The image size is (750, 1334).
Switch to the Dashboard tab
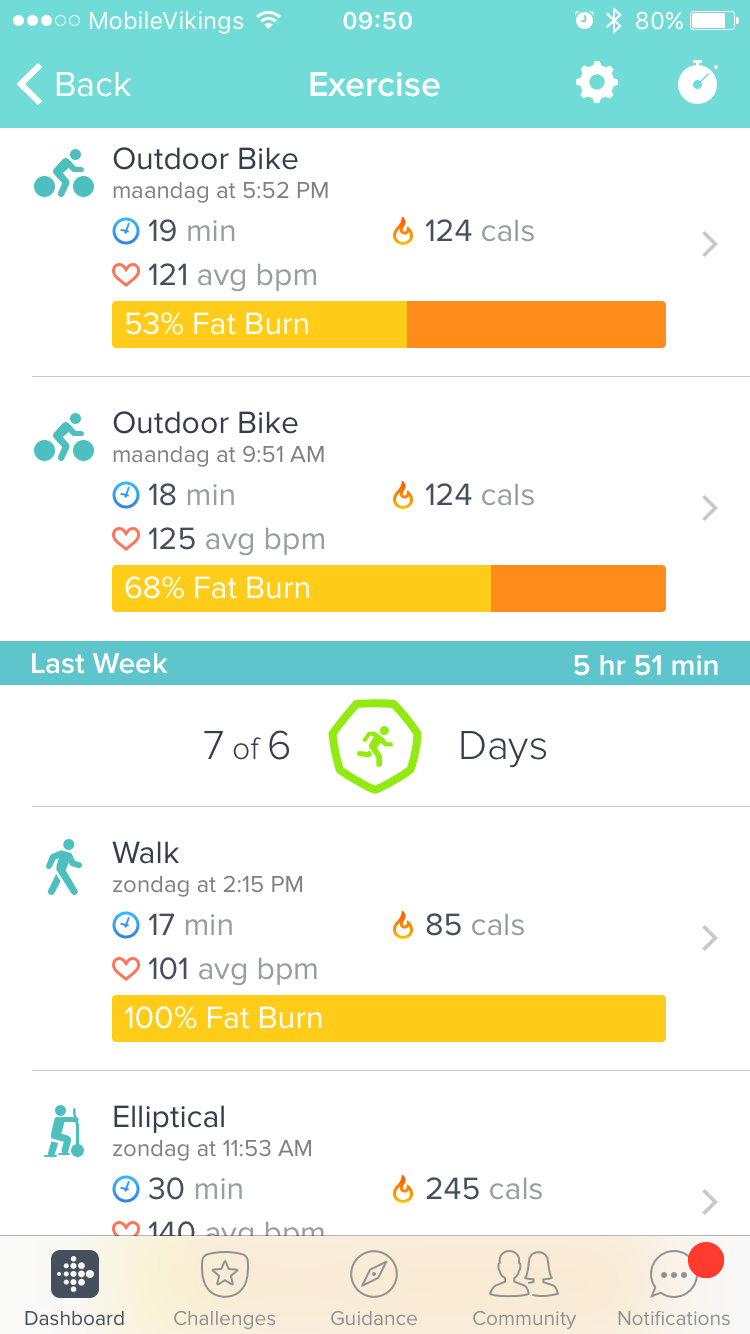[75, 1286]
